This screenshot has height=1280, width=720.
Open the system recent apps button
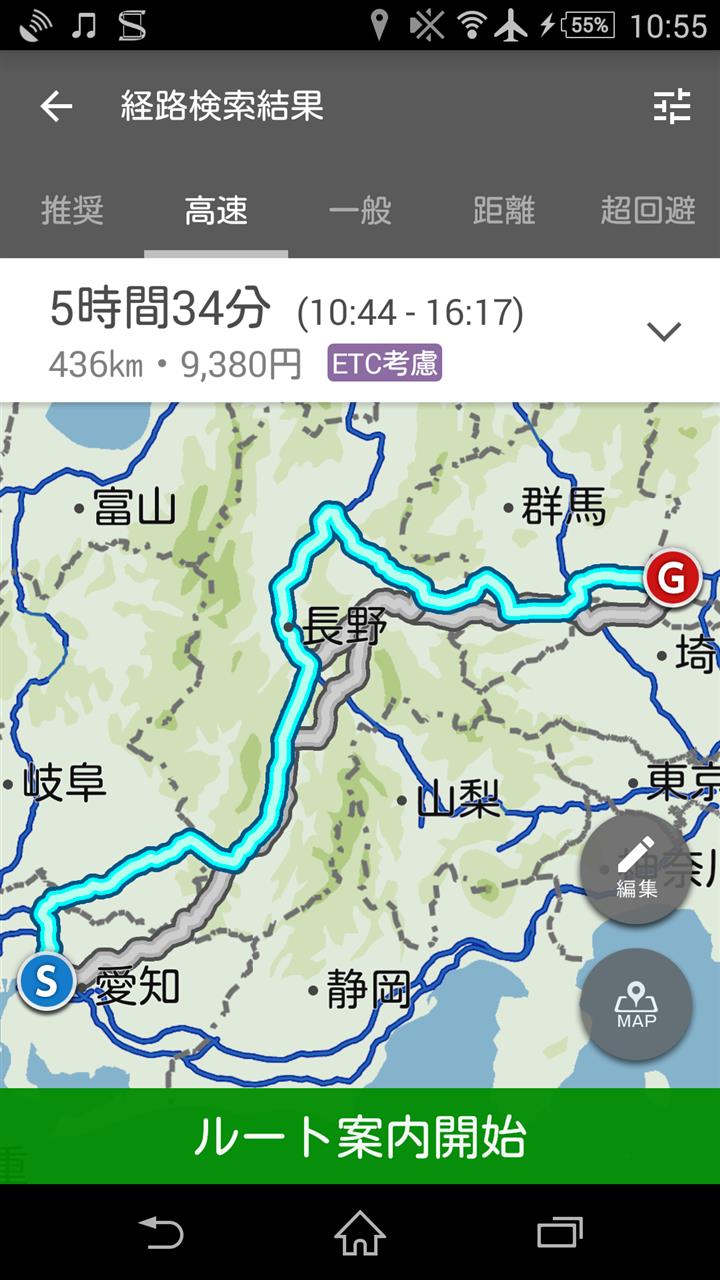[x=559, y=1233]
